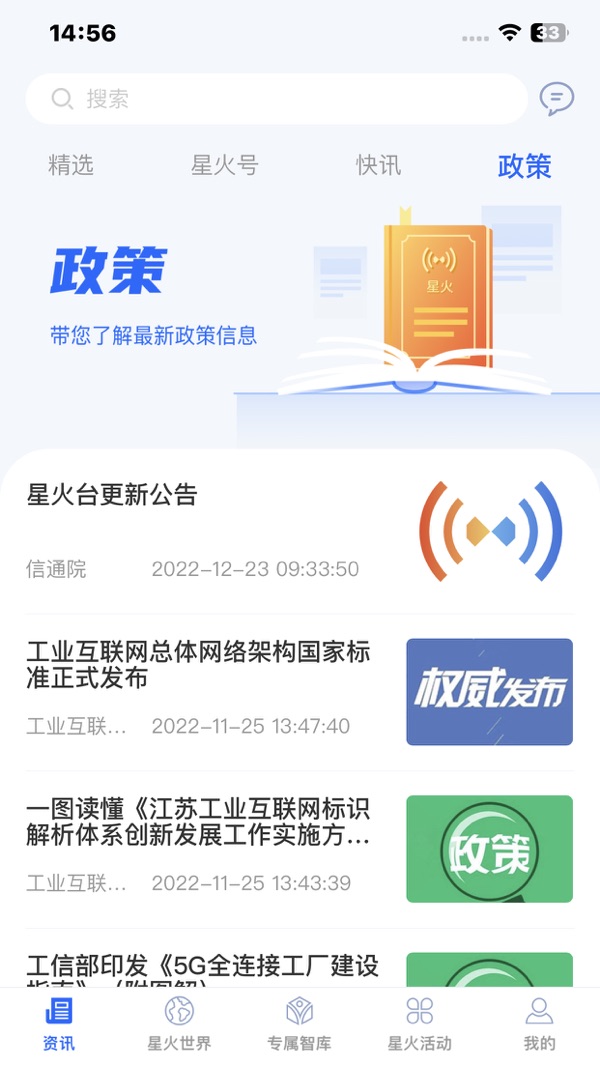Open the 工业互联网总体网络架构国家标准 article

click(x=299, y=692)
